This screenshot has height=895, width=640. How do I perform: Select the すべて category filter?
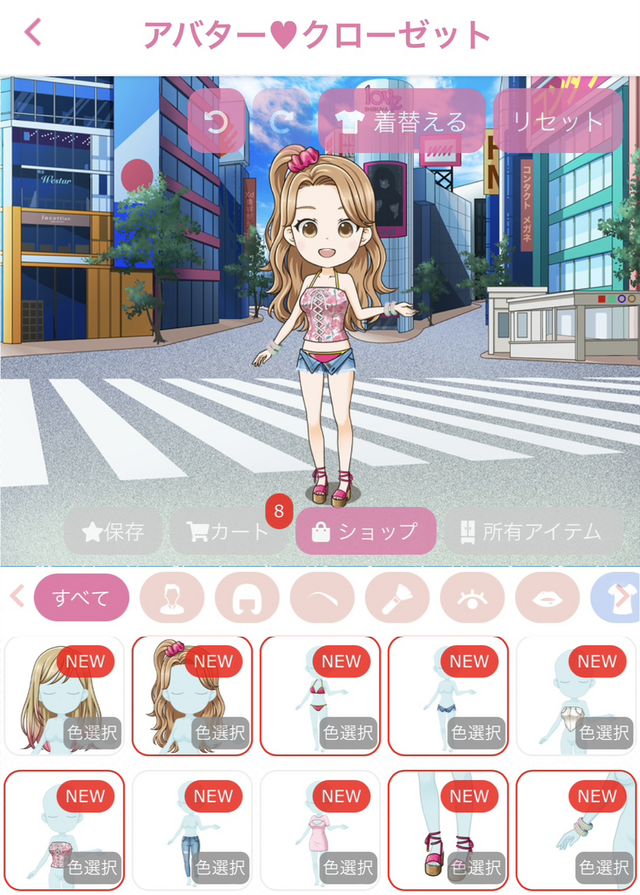point(81,598)
